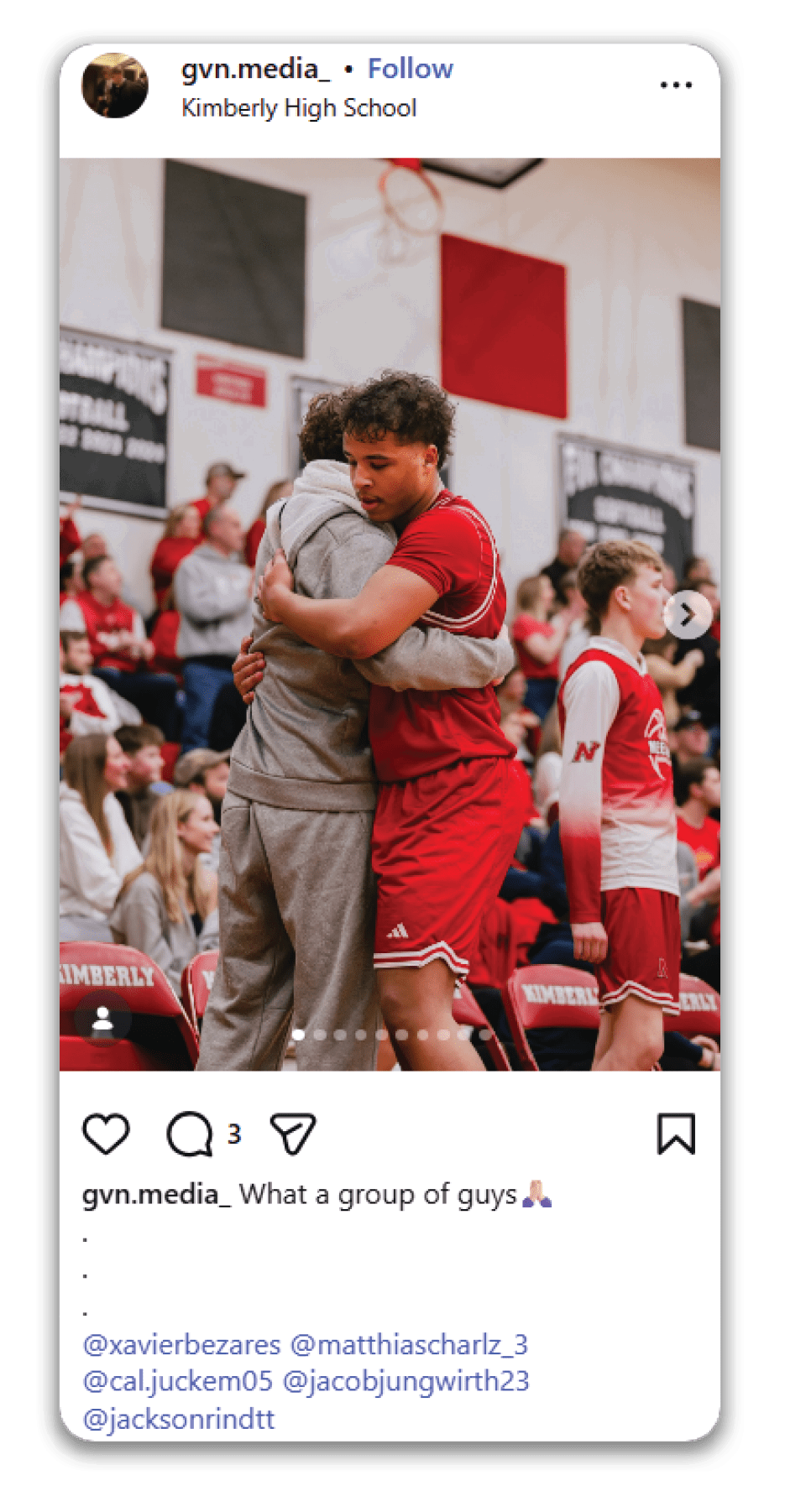Open the @jacksonrindtt mention
Screen dimensions: 785x1512
(x=179, y=1419)
